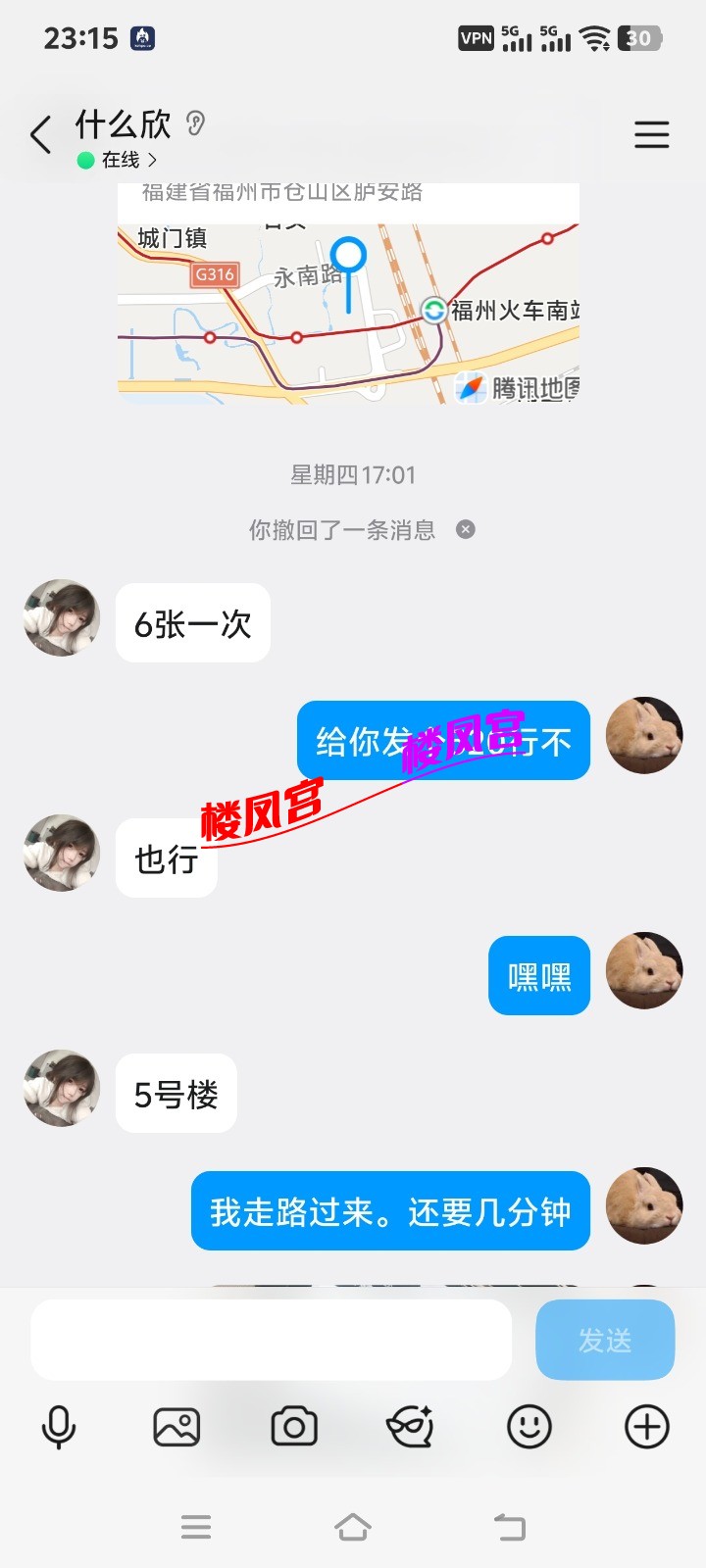Go back from the chat with 什么欣
The height and width of the screenshot is (1568, 706).
(40, 135)
